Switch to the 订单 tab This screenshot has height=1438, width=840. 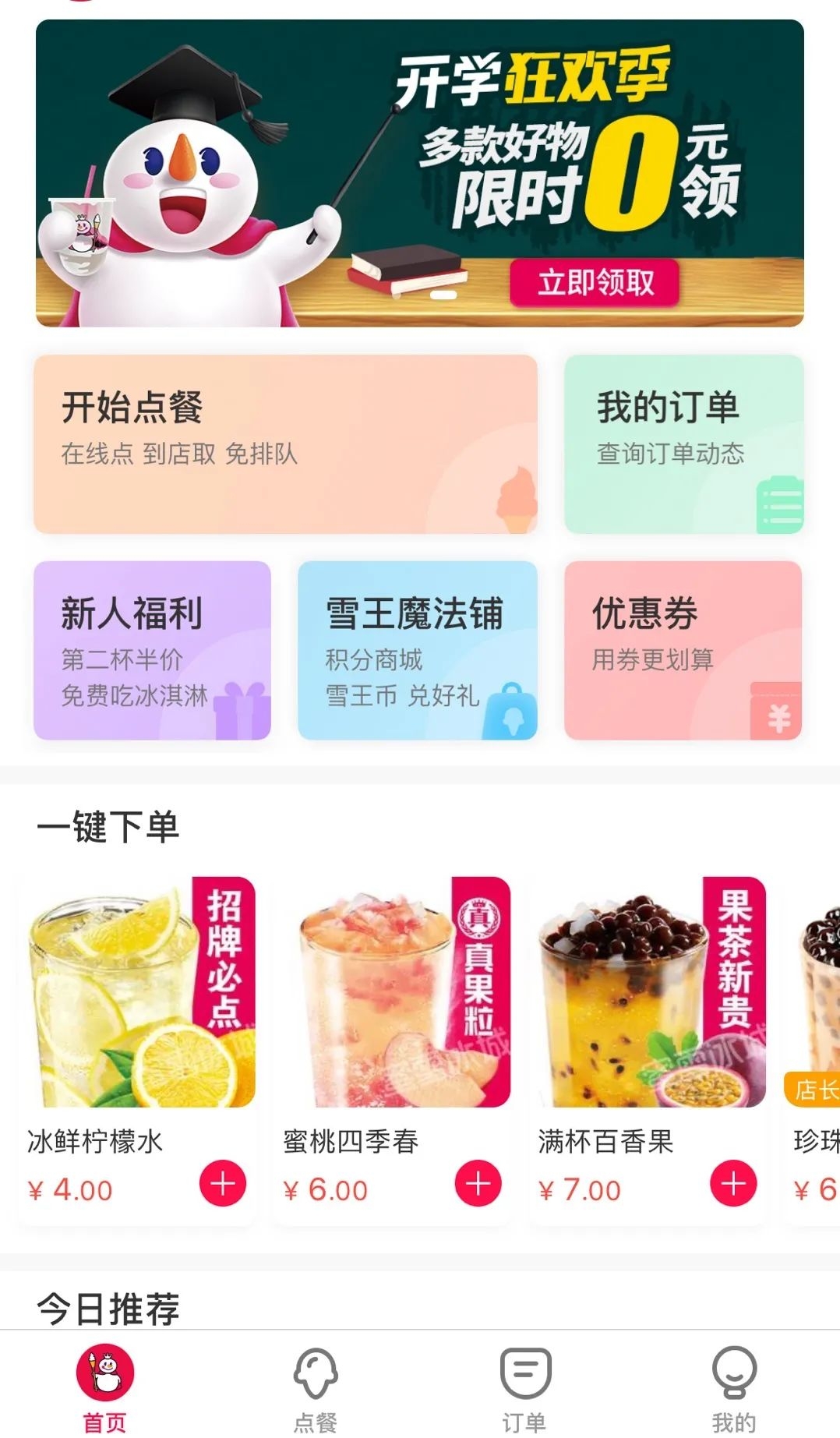524,1387
